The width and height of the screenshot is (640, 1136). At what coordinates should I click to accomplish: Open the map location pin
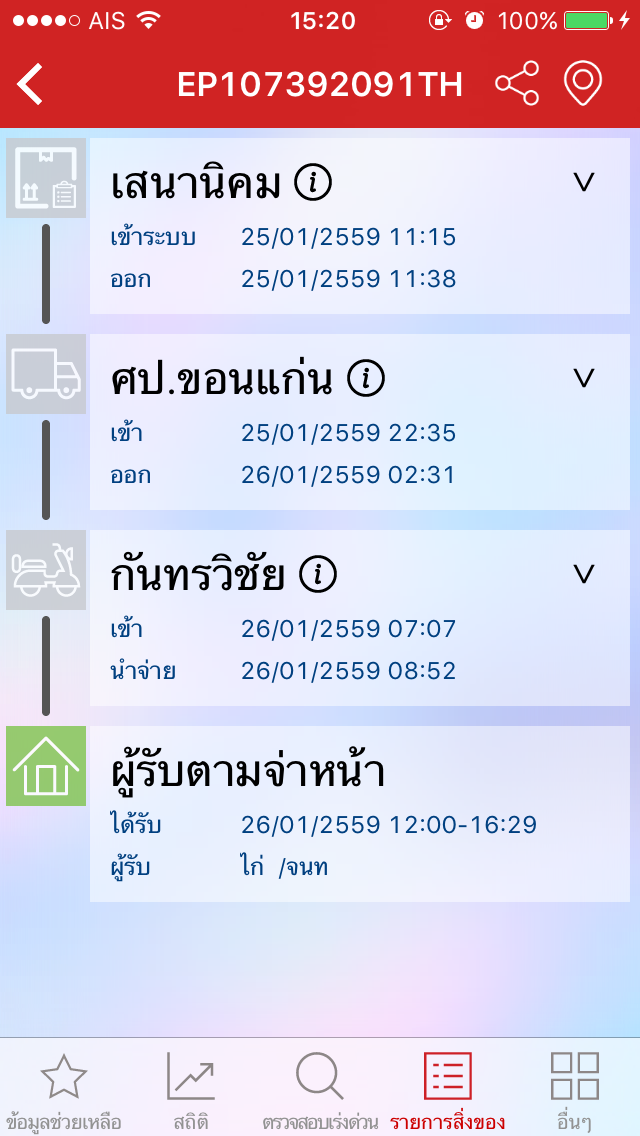point(583,84)
